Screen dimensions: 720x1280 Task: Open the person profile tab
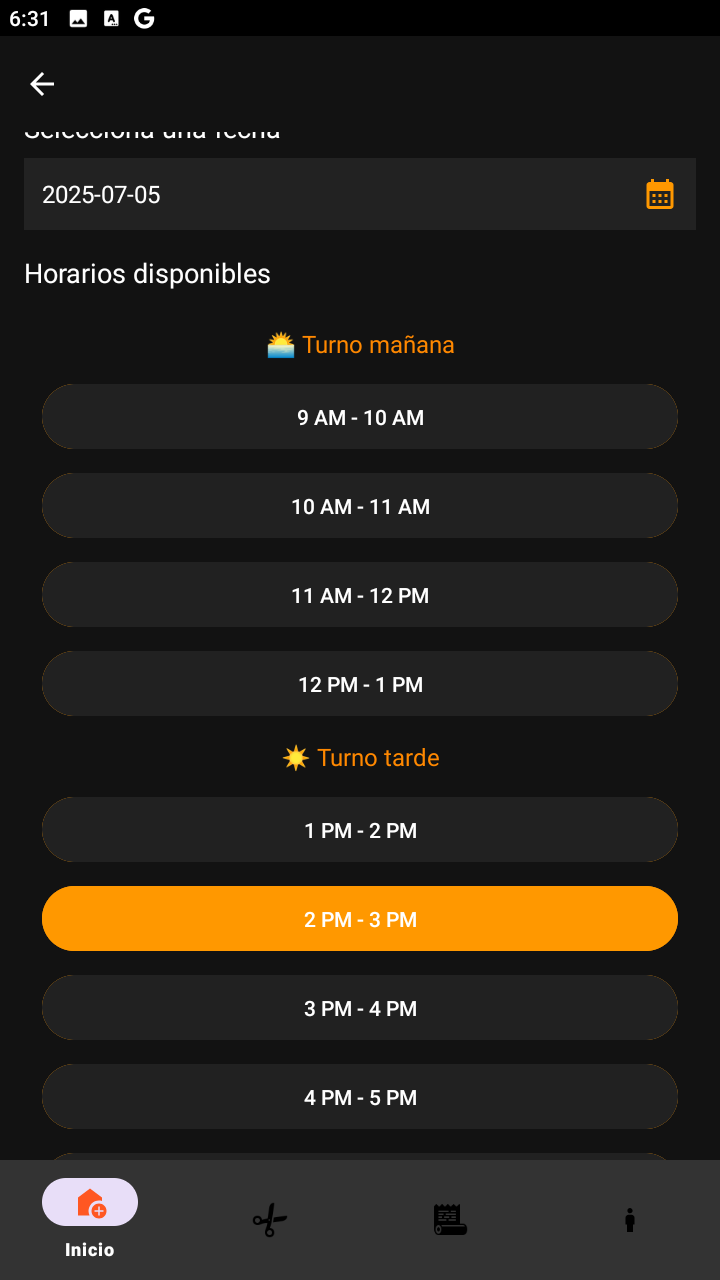(x=630, y=1220)
